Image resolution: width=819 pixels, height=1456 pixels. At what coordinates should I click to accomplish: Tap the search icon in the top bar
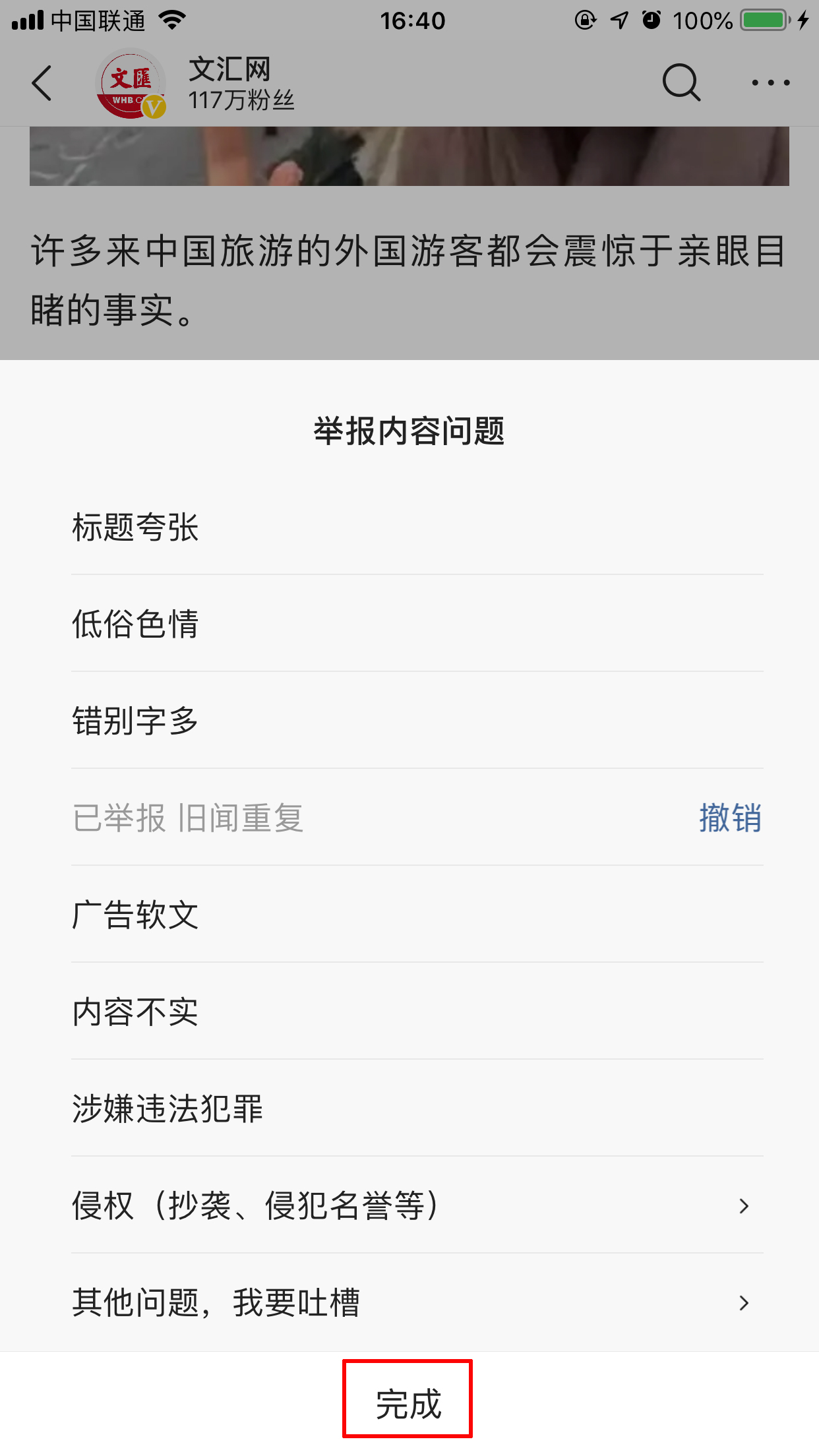click(682, 83)
